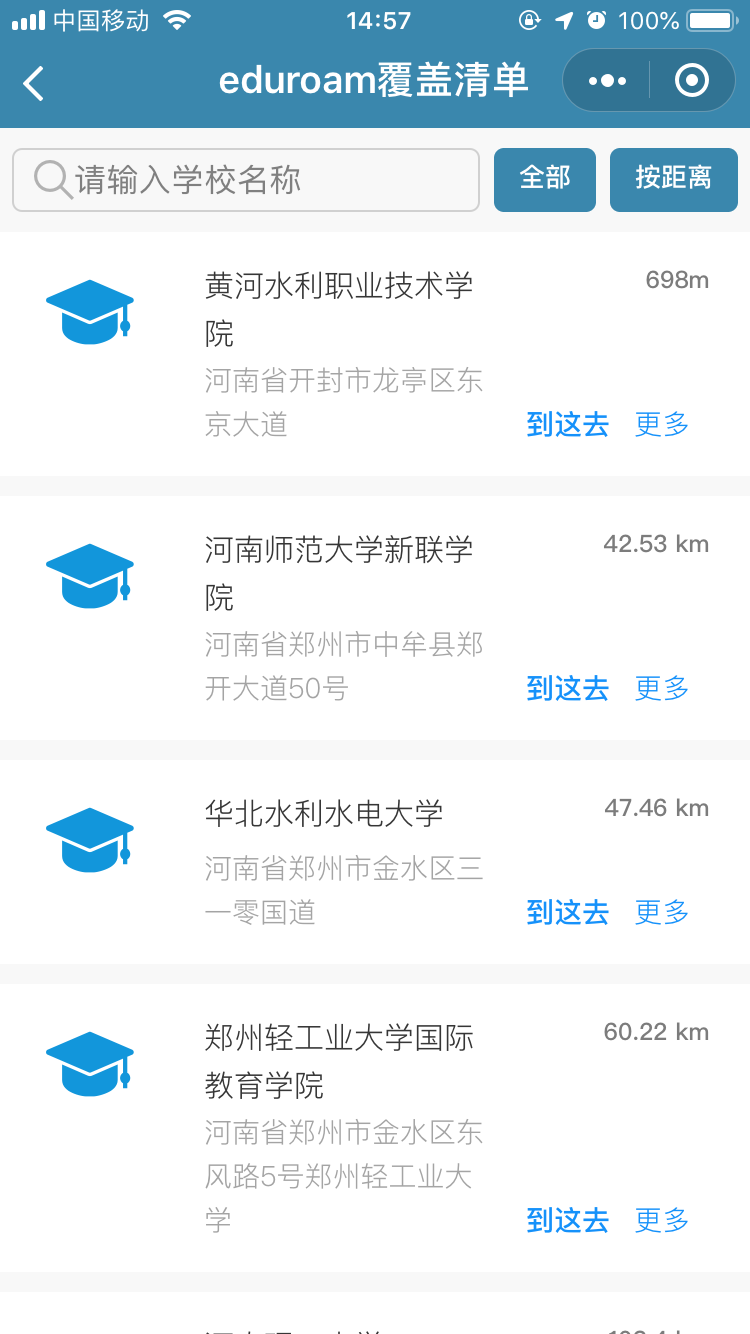Sort by distance with 按距离 button
The height and width of the screenshot is (1334, 750).
(x=674, y=180)
